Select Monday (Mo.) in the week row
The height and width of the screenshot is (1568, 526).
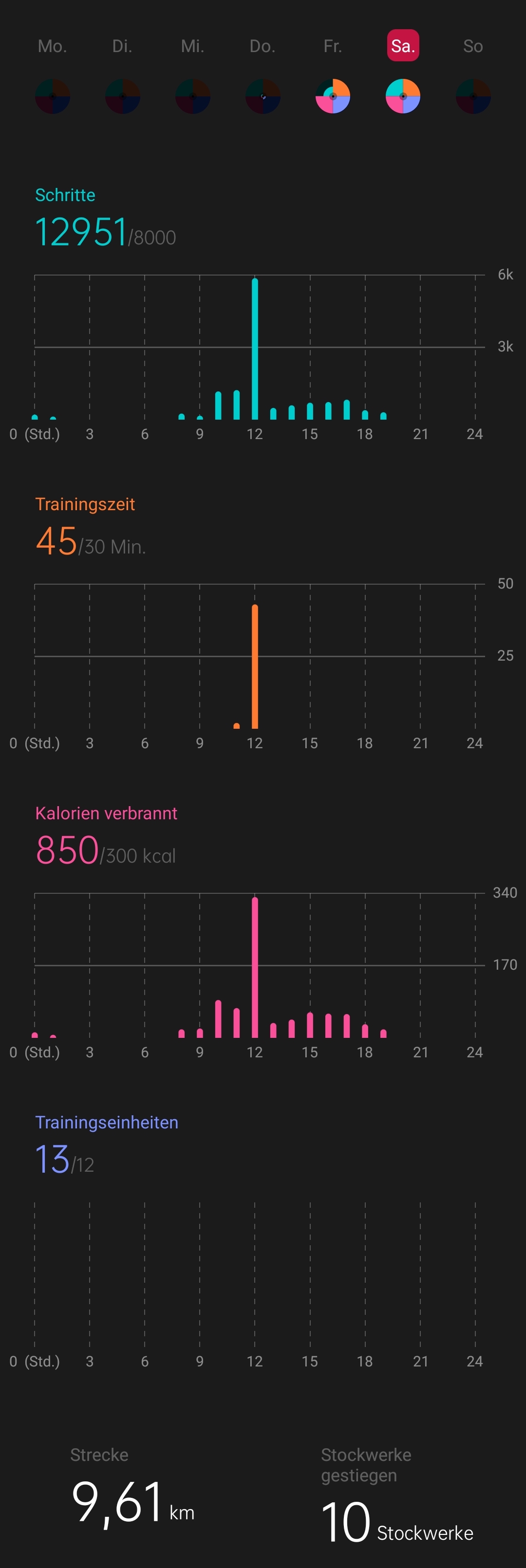[53, 46]
